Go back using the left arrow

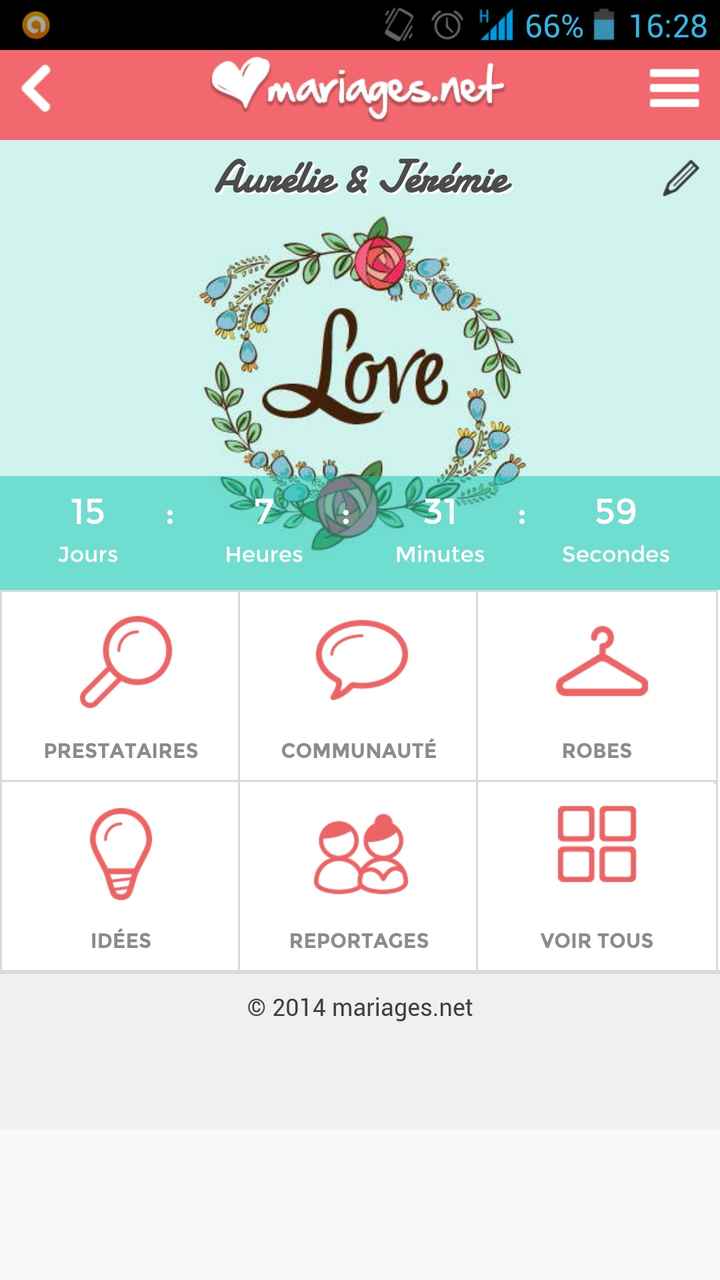36,89
